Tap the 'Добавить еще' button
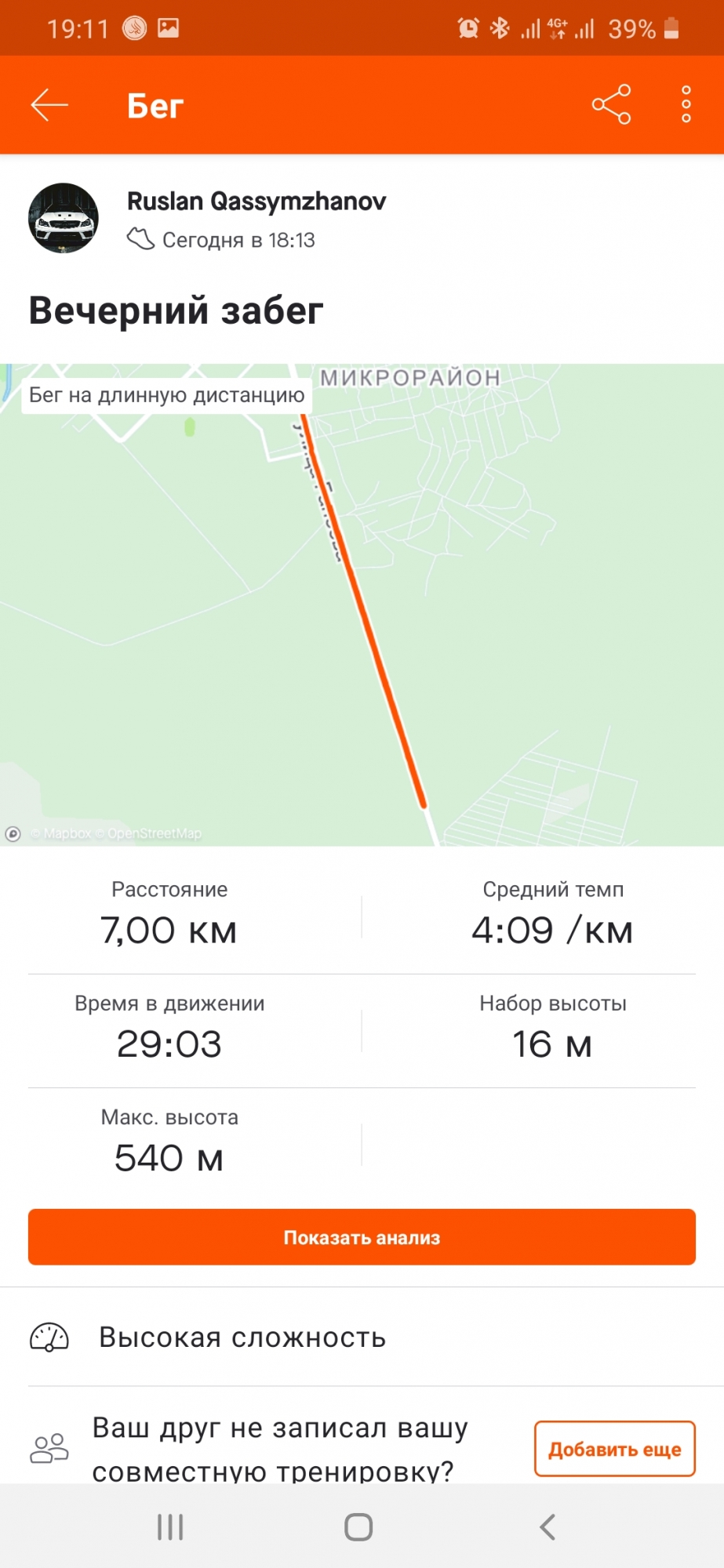724x1568 pixels. tap(614, 1449)
